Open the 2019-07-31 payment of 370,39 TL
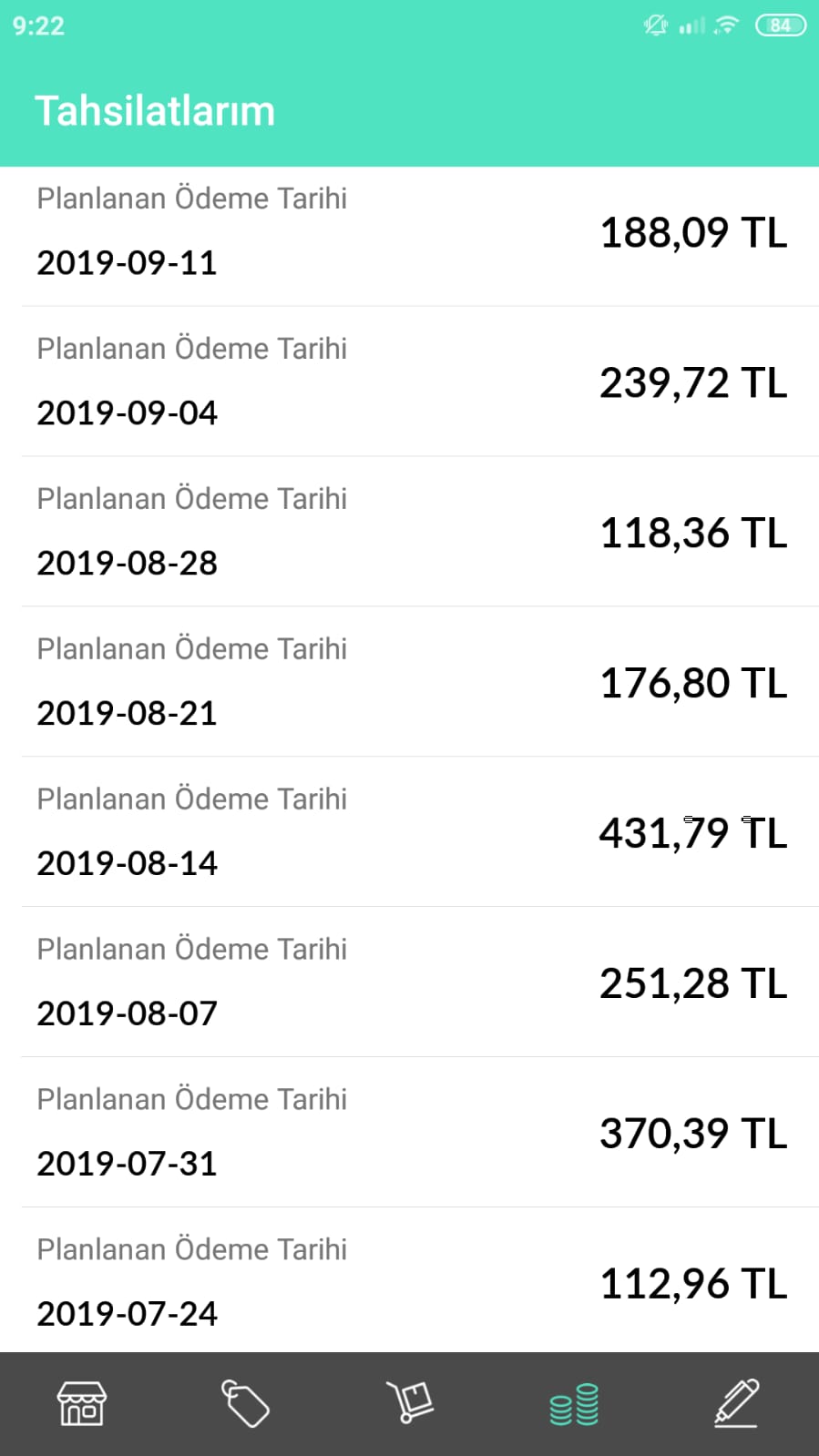 click(x=409, y=1133)
